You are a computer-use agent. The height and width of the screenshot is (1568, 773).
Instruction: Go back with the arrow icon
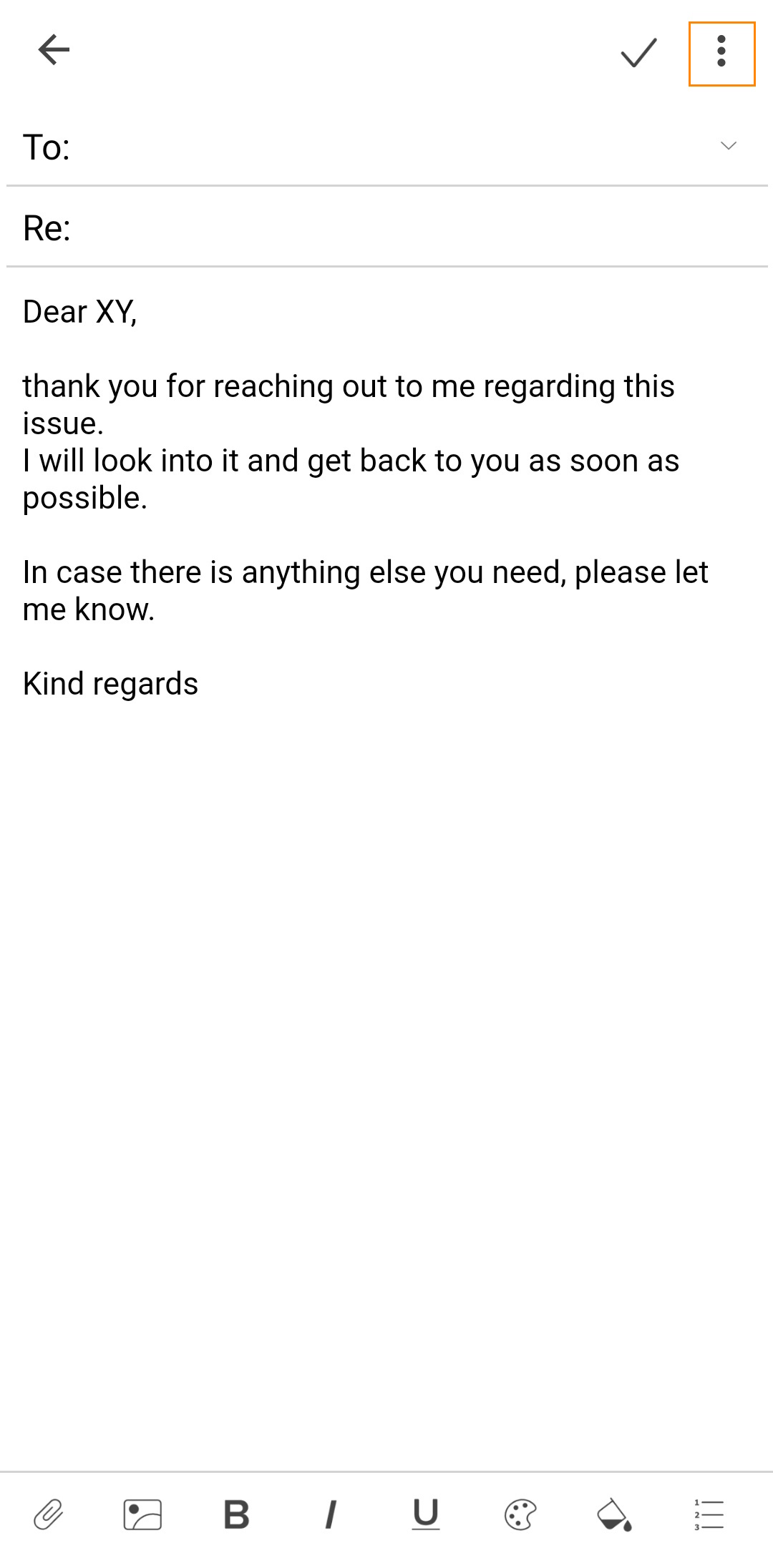(54, 50)
